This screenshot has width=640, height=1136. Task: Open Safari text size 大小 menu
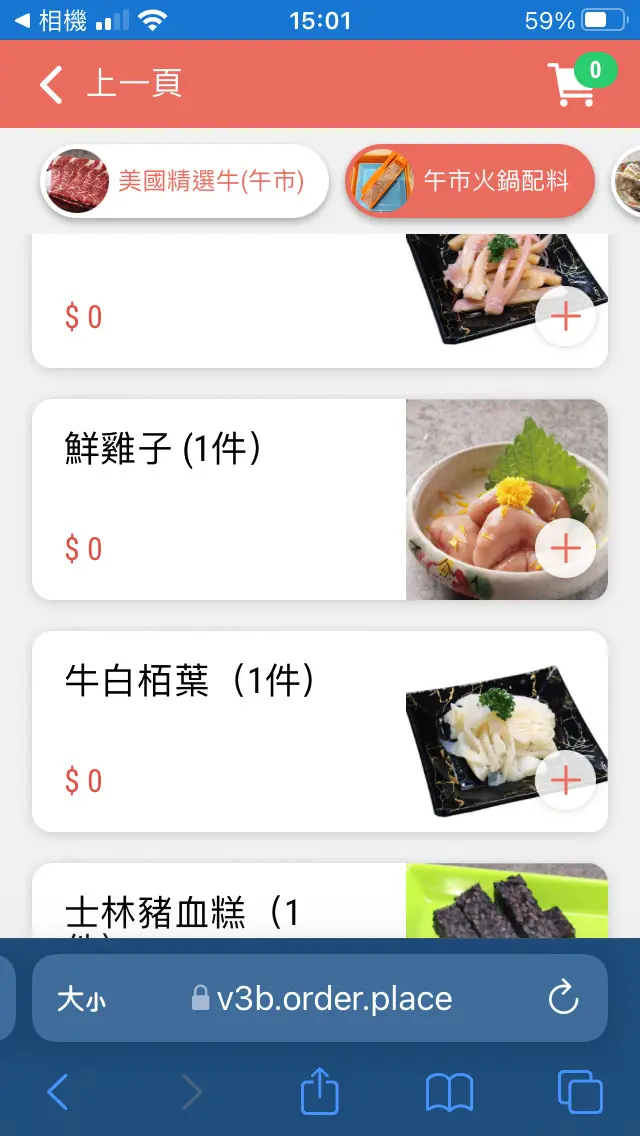(81, 999)
